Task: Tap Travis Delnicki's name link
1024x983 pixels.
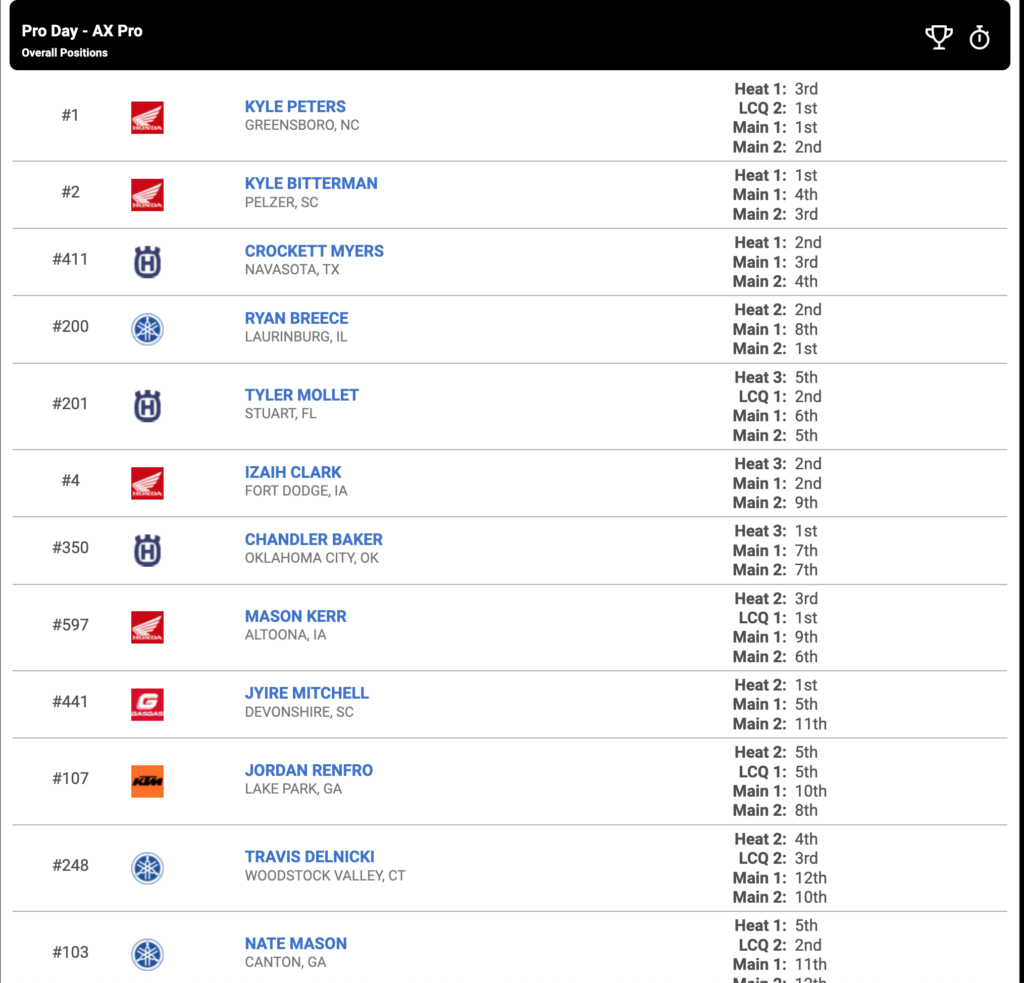Action: pyautogui.click(x=310, y=856)
